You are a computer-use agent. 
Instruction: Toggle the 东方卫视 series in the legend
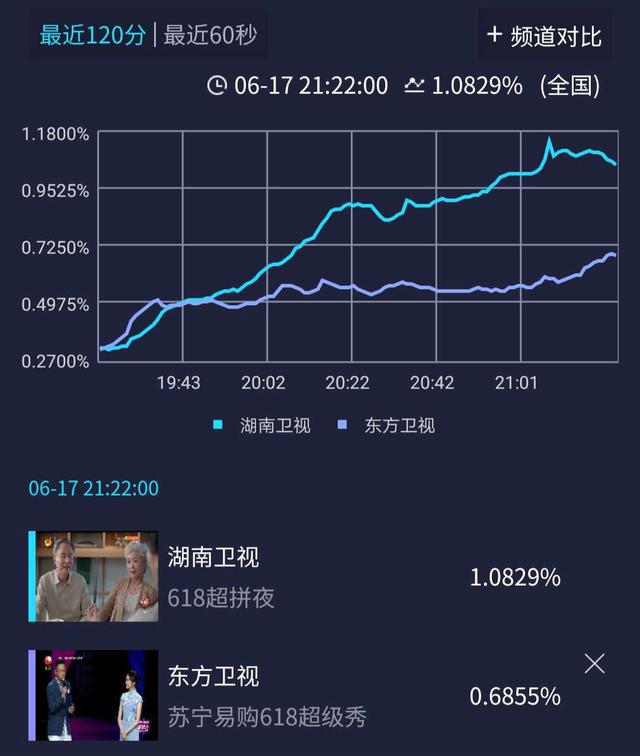click(x=388, y=425)
